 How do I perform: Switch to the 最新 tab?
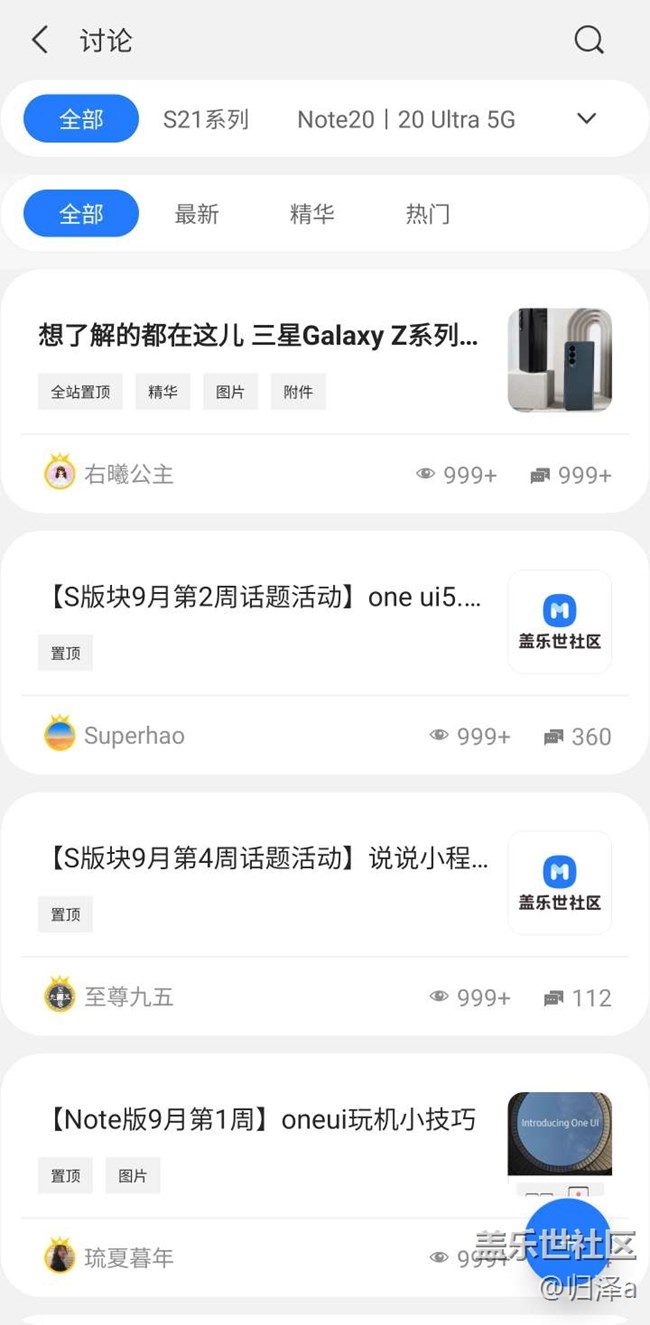196,214
